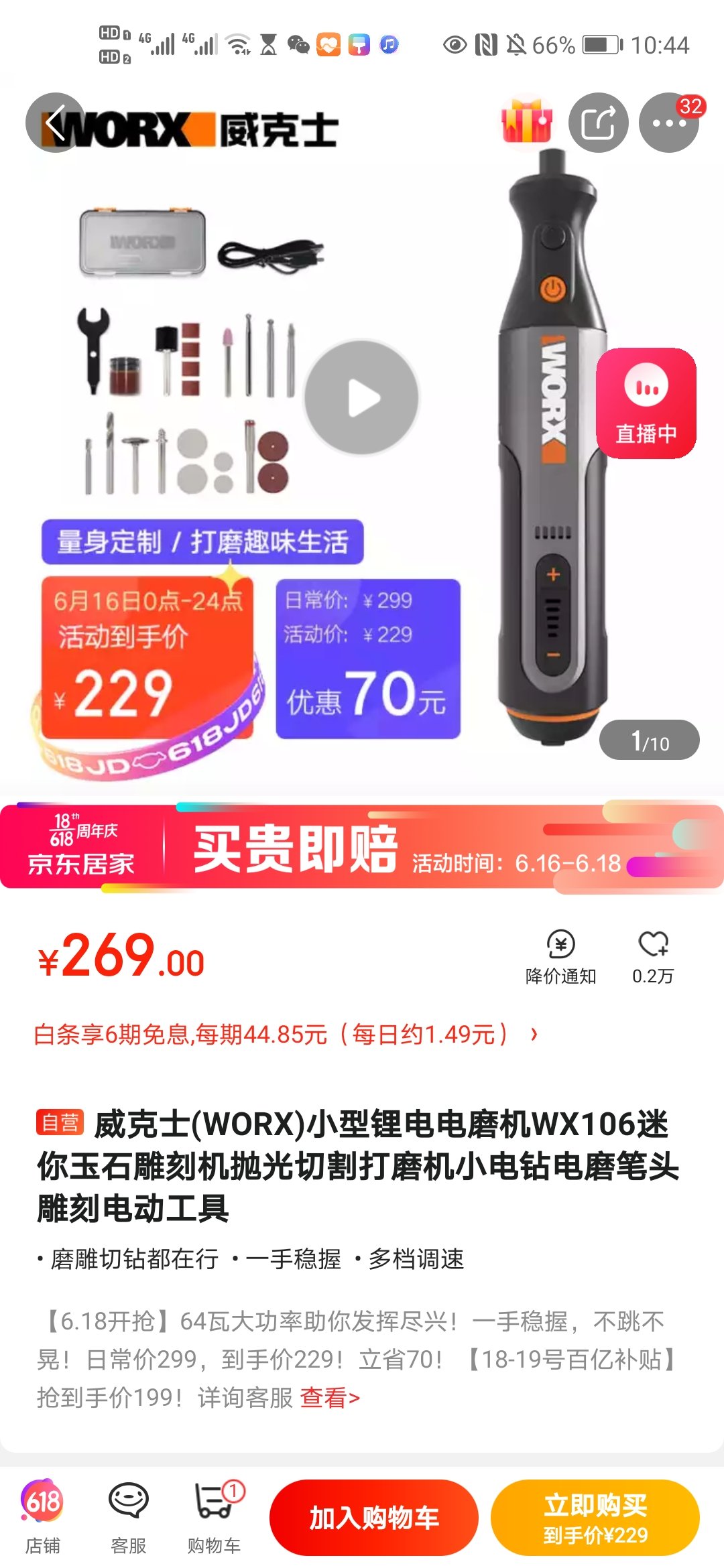This screenshot has height=1568, width=724.
Task: Open the 买贵即赔 promotion banner
Action: click(x=362, y=848)
